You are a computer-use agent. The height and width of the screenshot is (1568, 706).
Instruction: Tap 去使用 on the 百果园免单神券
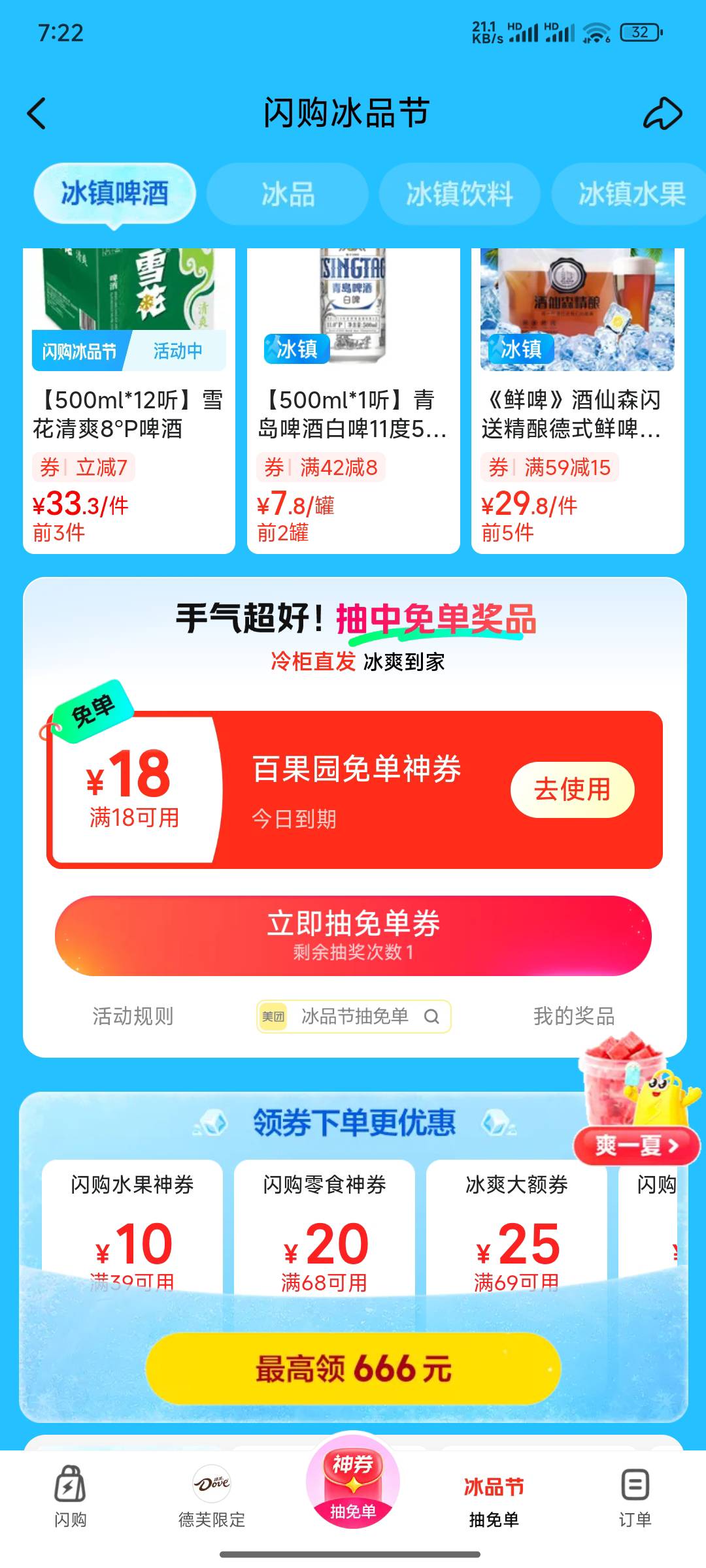(x=572, y=789)
